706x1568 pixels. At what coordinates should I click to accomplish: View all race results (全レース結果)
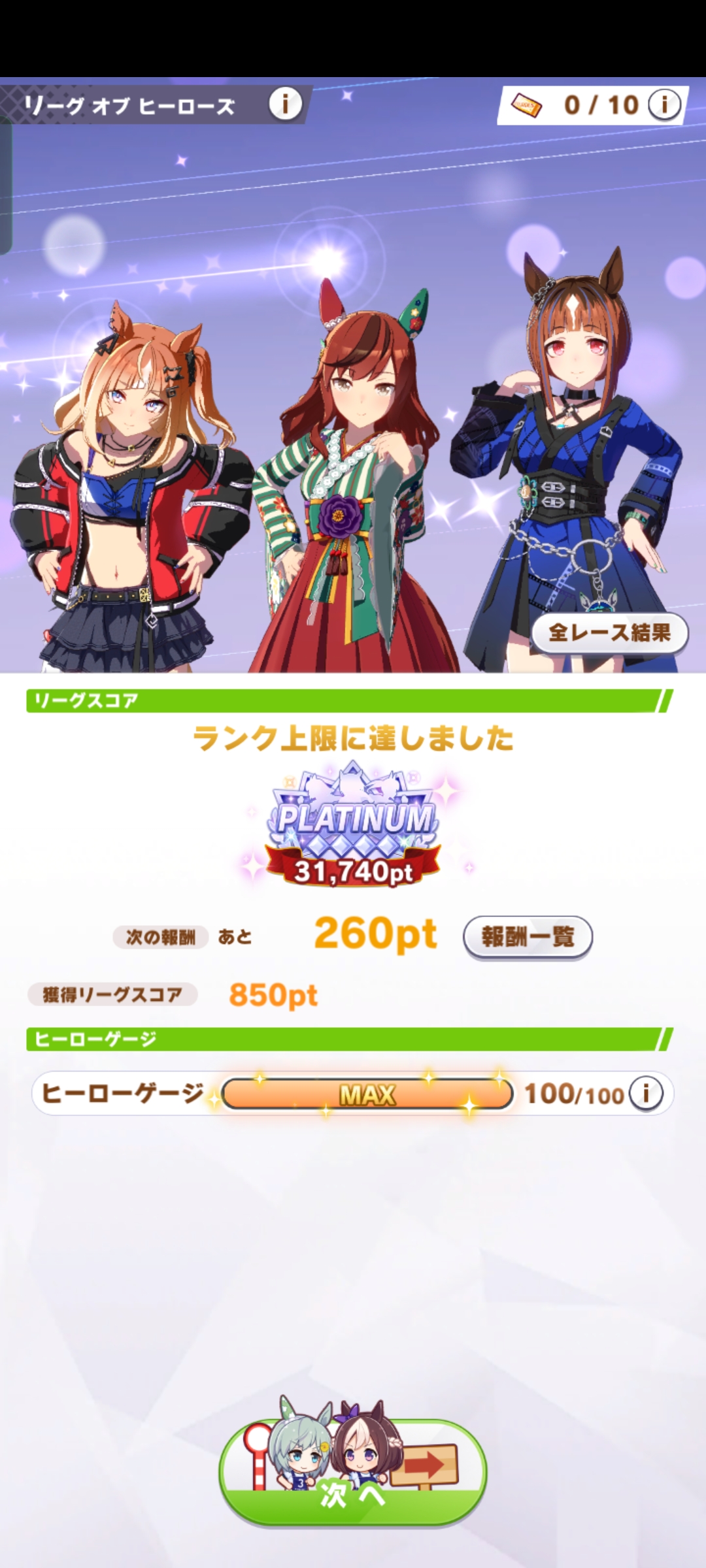pyautogui.click(x=609, y=632)
